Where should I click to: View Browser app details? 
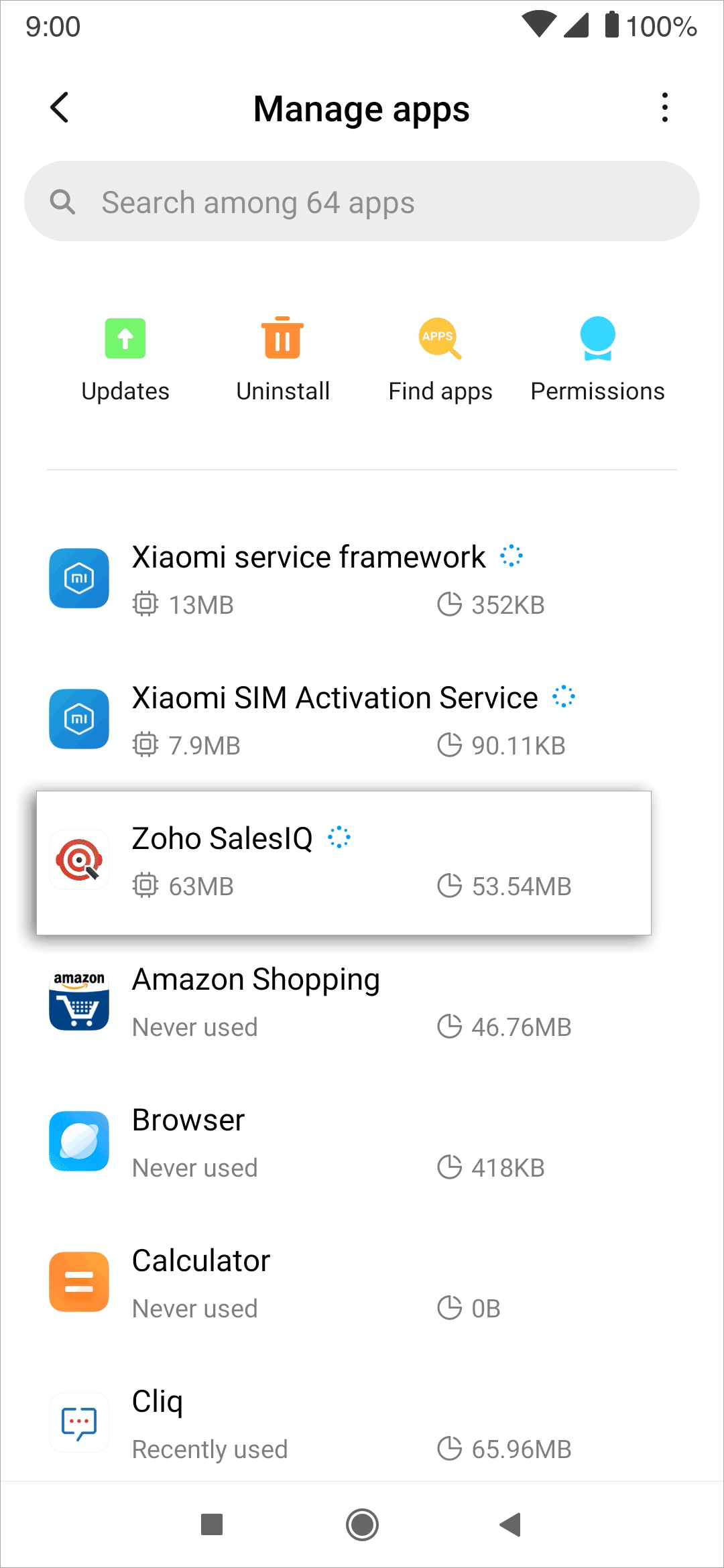(x=362, y=1142)
